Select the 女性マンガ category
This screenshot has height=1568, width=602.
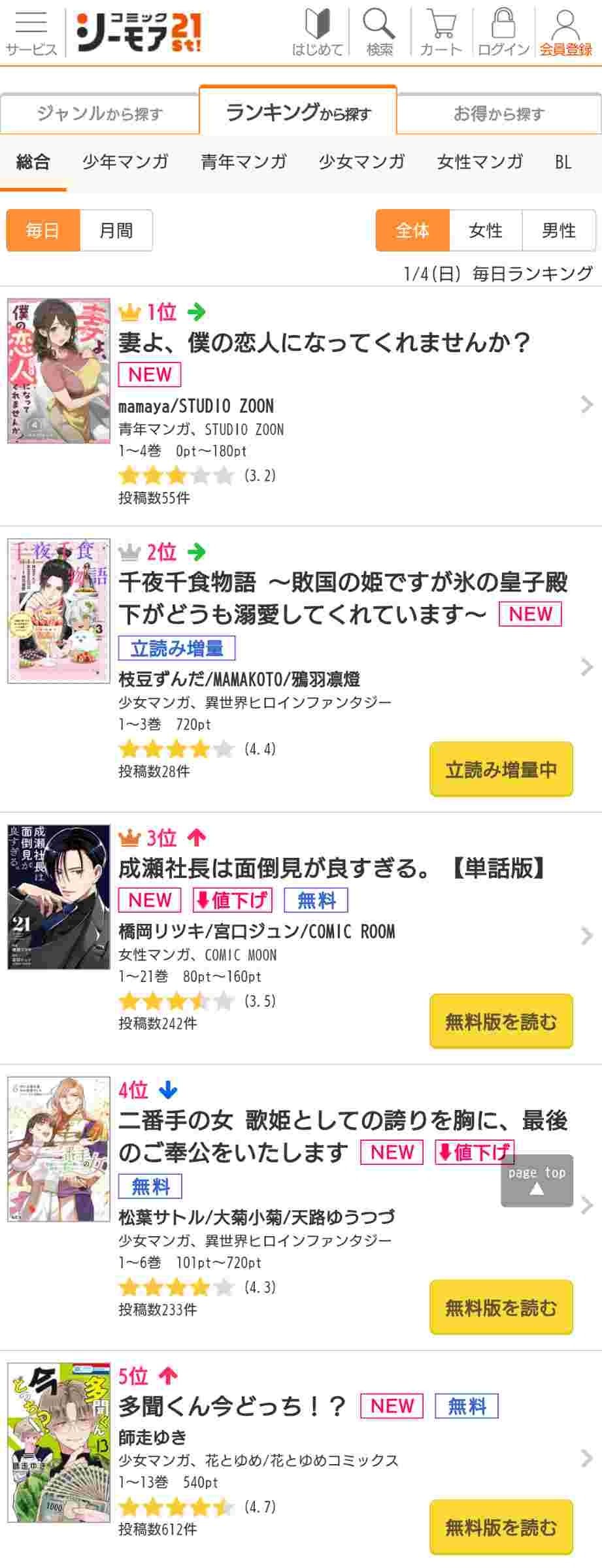pyautogui.click(x=480, y=161)
